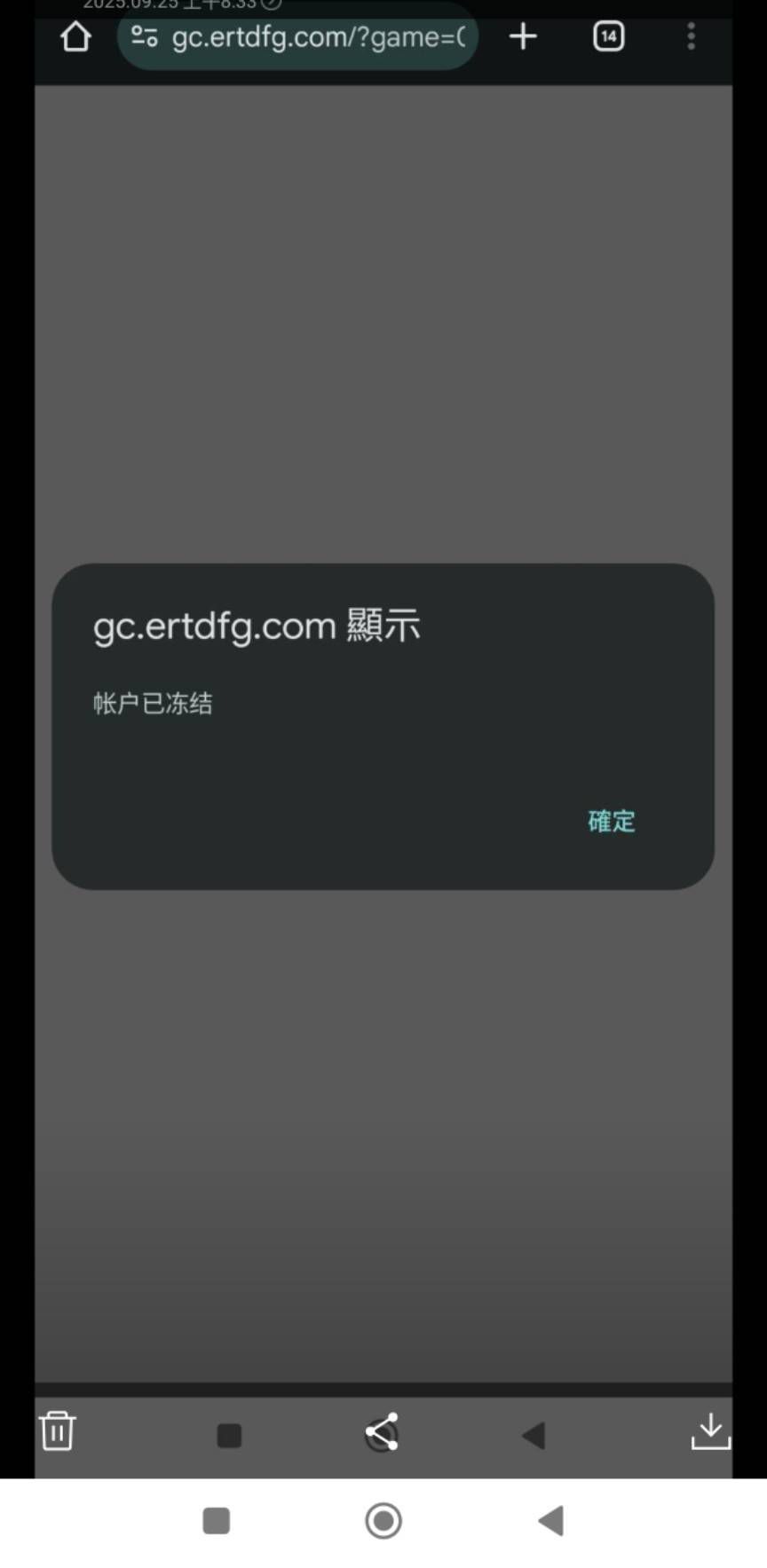Go back using the system back button

tap(551, 1521)
